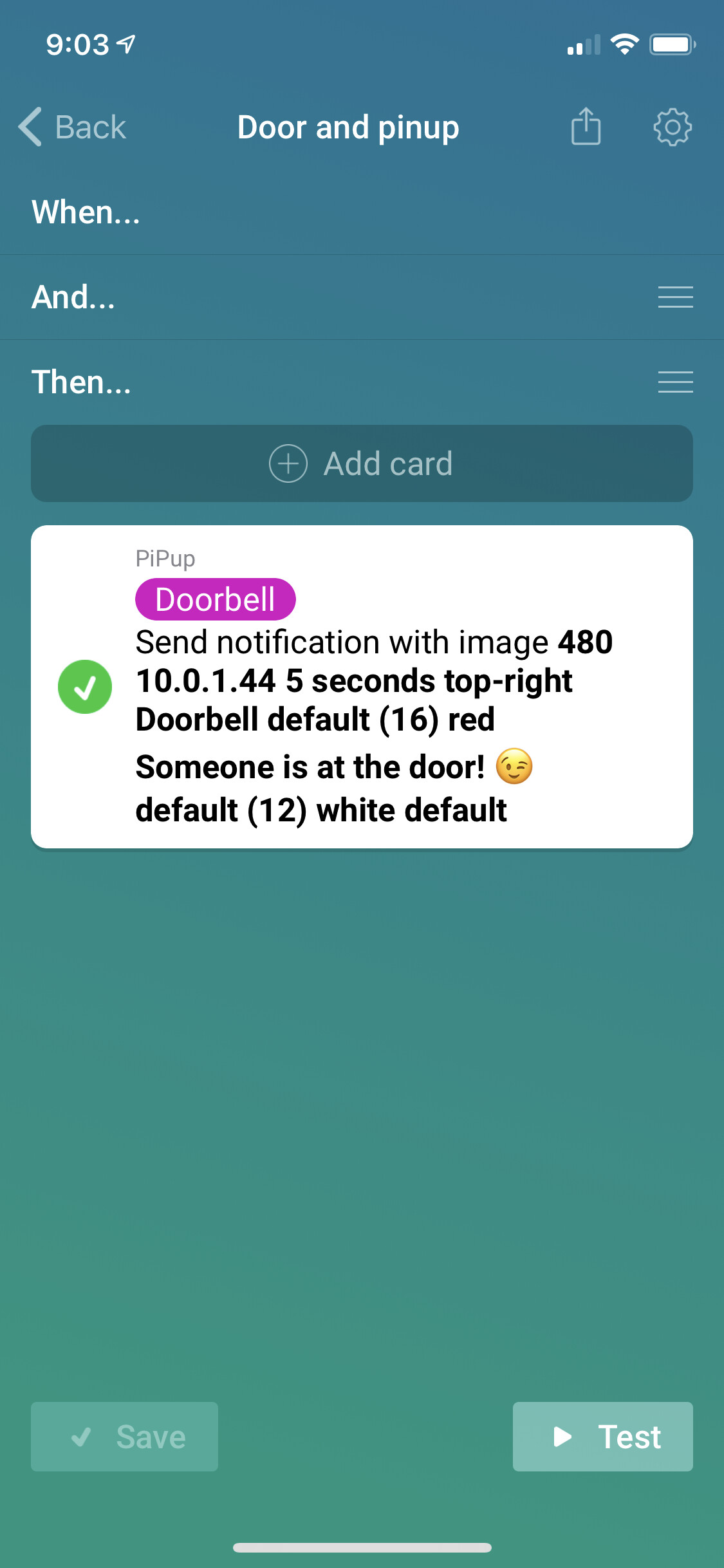Tap the And... section handle icon
The height and width of the screenshot is (1568, 724).
[x=675, y=297]
